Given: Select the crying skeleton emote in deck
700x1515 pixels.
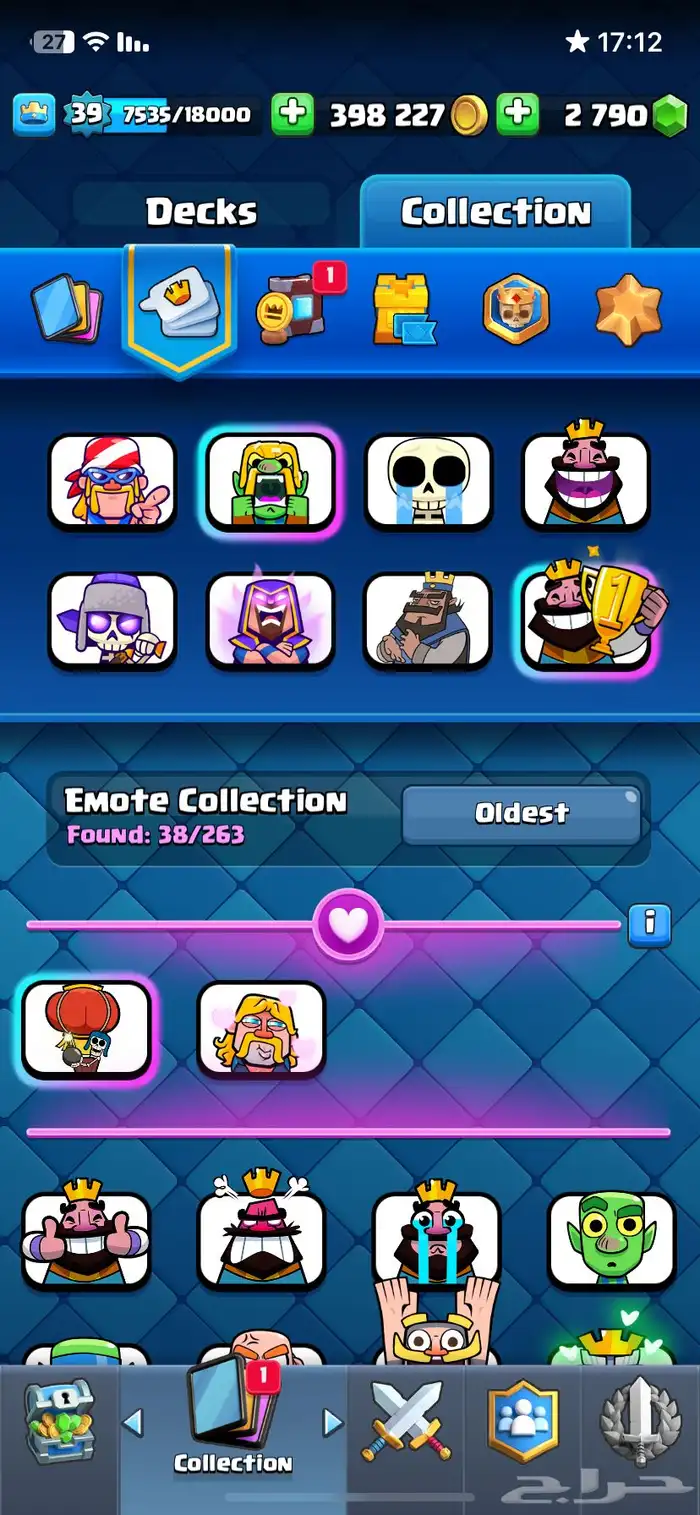Looking at the screenshot, I should 428,481.
